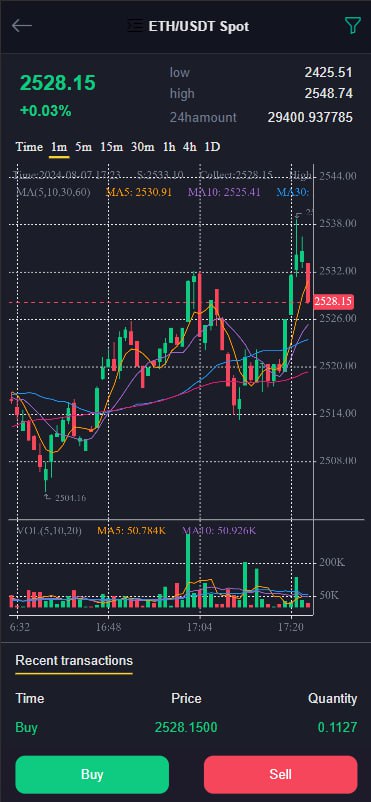371x802 pixels.
Task: Switch chart to 5m interval
Action: click(x=83, y=147)
